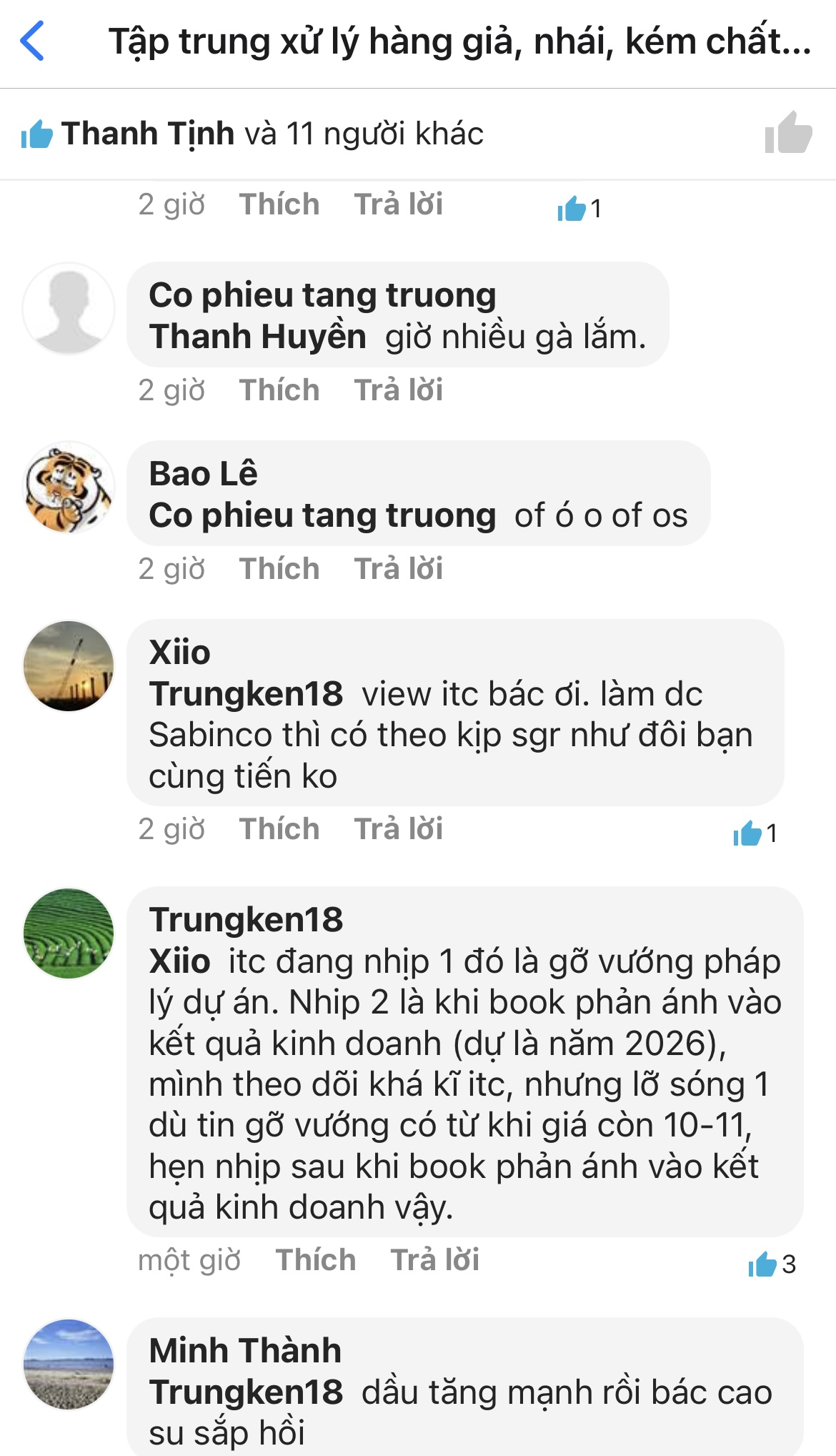836x1456 pixels.
Task: Open Bao Lê's tiger profile picture
Action: (x=69, y=487)
